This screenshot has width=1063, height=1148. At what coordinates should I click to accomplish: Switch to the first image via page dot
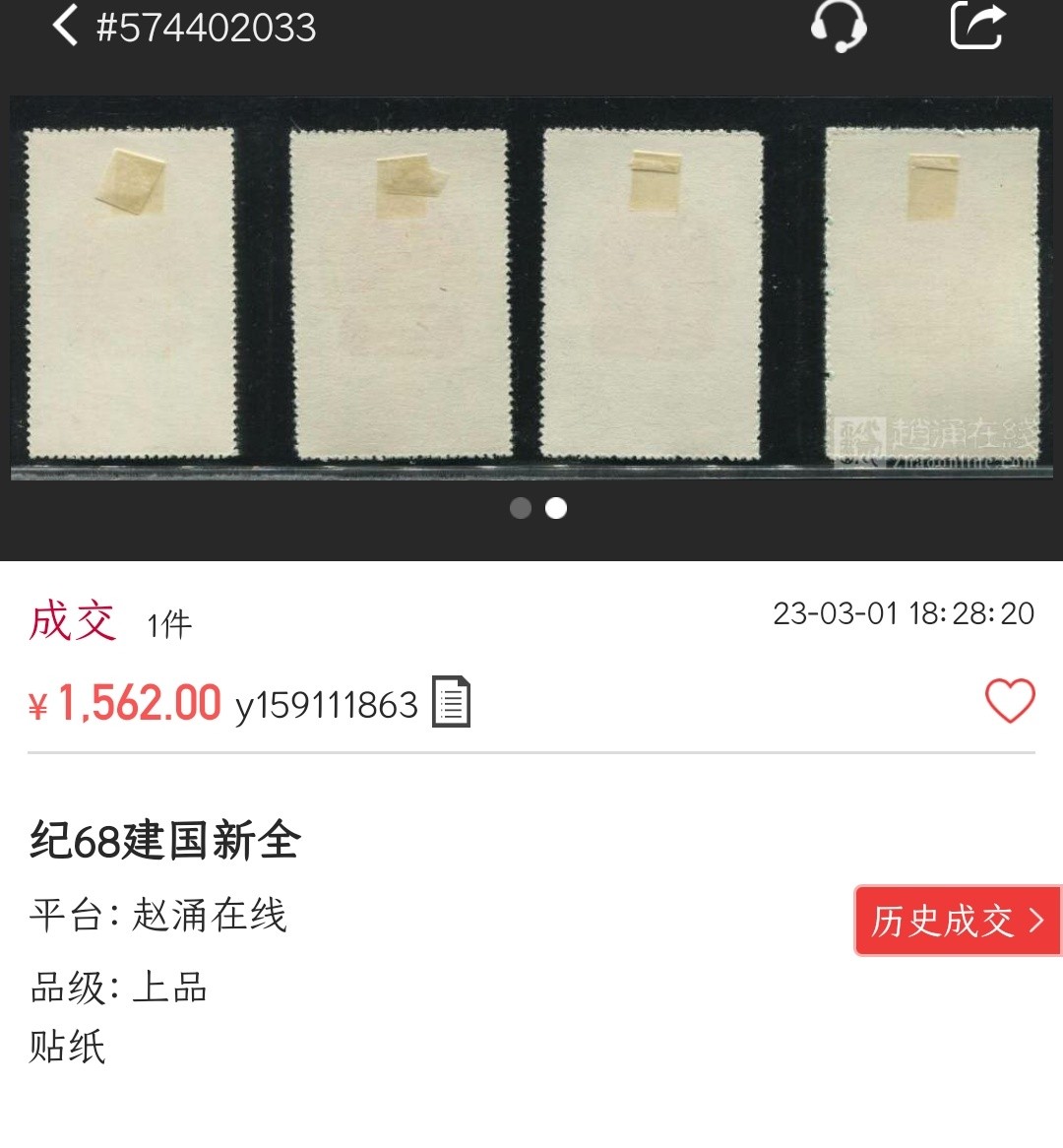tap(521, 508)
